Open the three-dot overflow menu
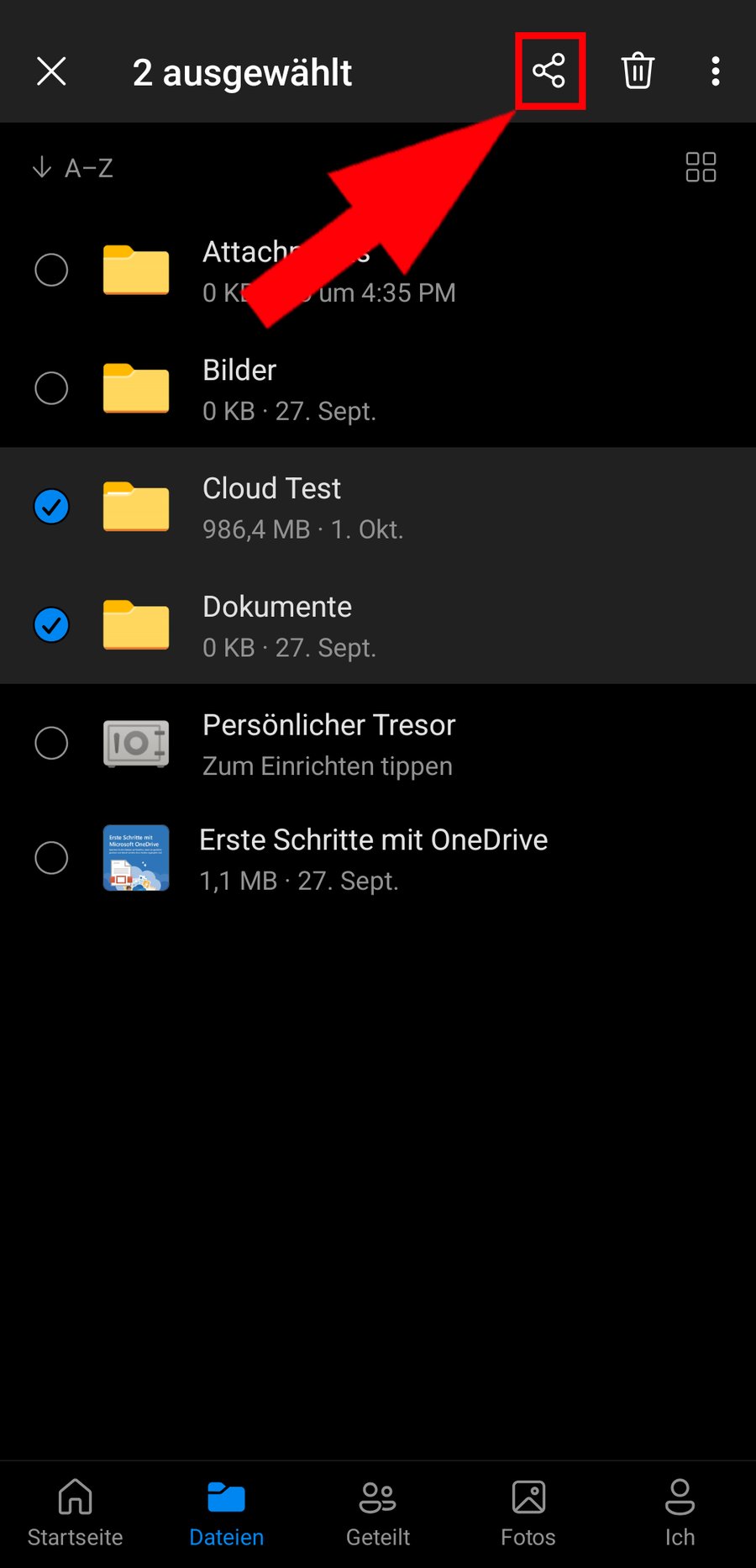The width and height of the screenshot is (756, 1568). coord(715,71)
